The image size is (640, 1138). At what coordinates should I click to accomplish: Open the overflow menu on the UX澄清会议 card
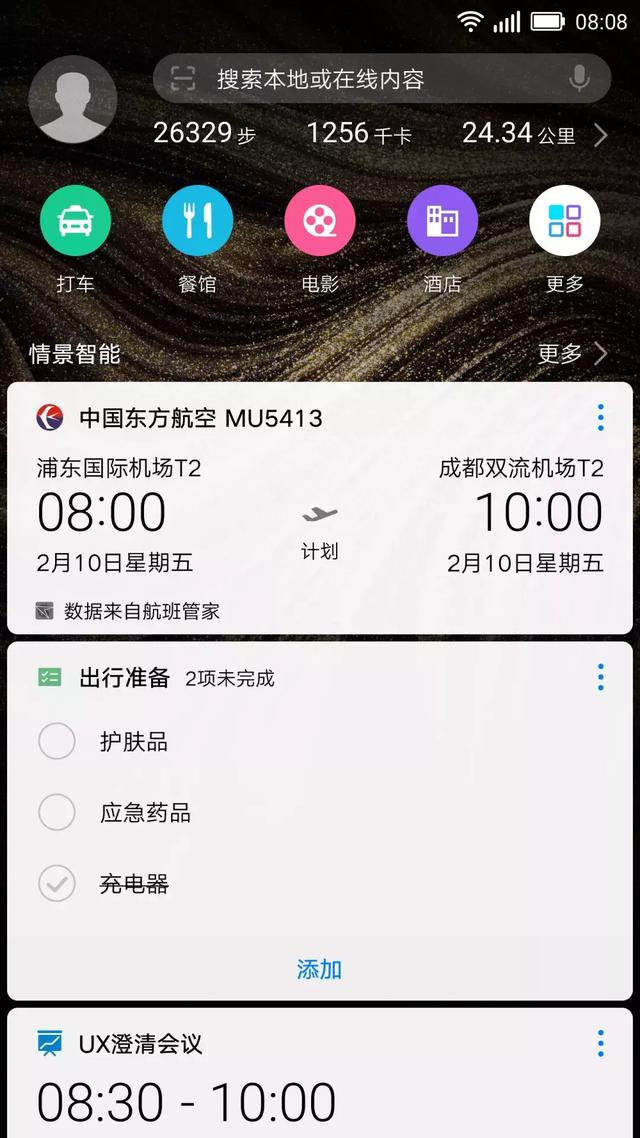[x=600, y=1043]
